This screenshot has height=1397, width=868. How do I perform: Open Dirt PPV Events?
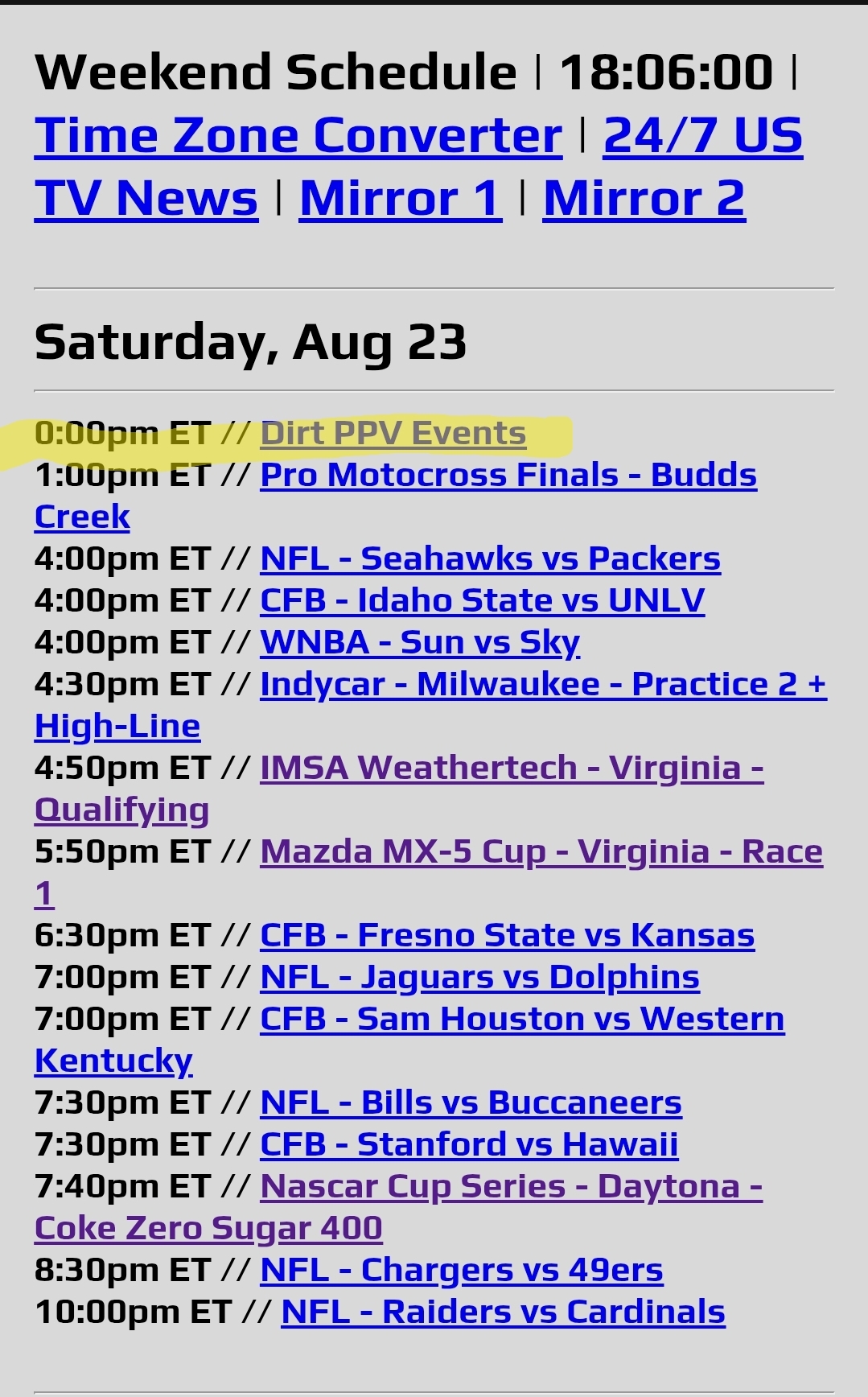[x=393, y=433]
